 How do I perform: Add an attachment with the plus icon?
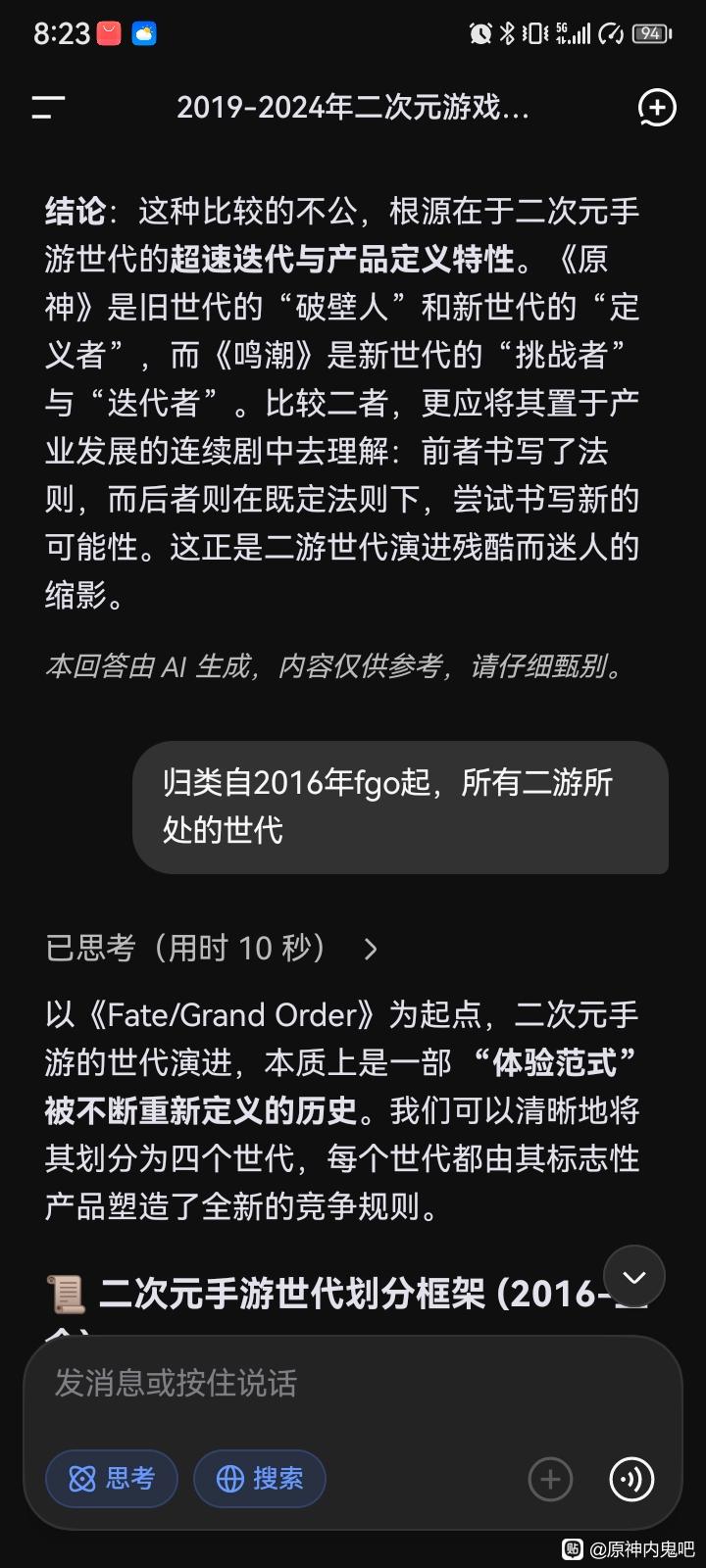[550, 1479]
